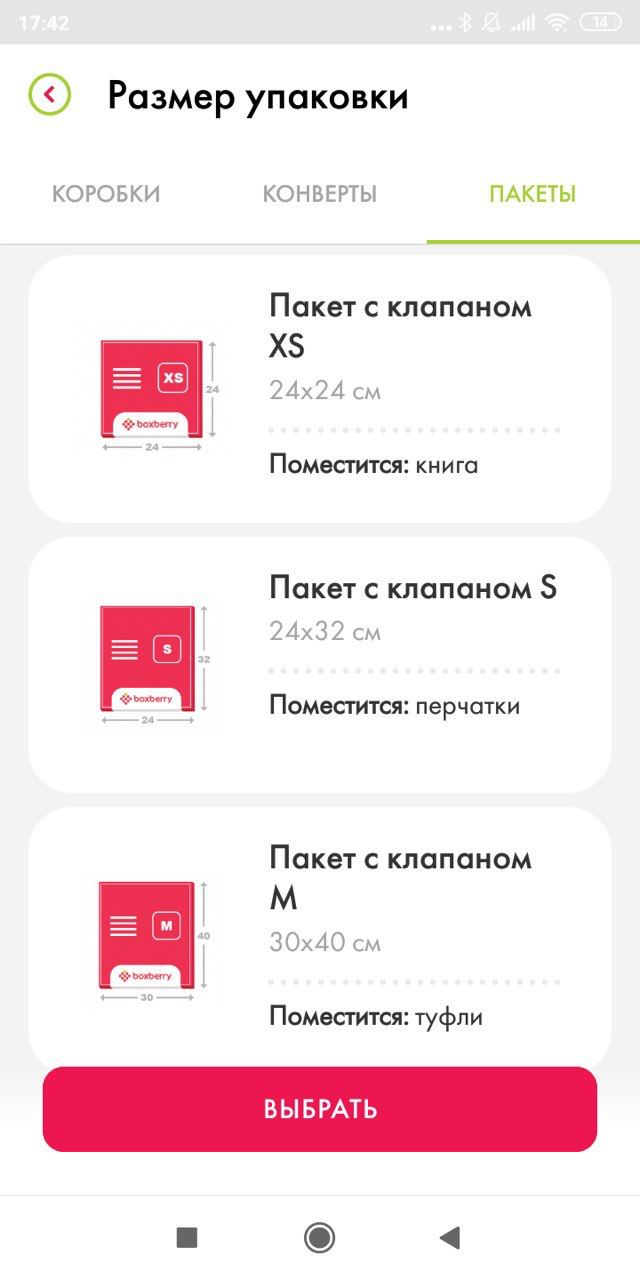Image resolution: width=640 pixels, height=1280 pixels.
Task: Open recent apps from navigation bar
Action: pos(187,1238)
